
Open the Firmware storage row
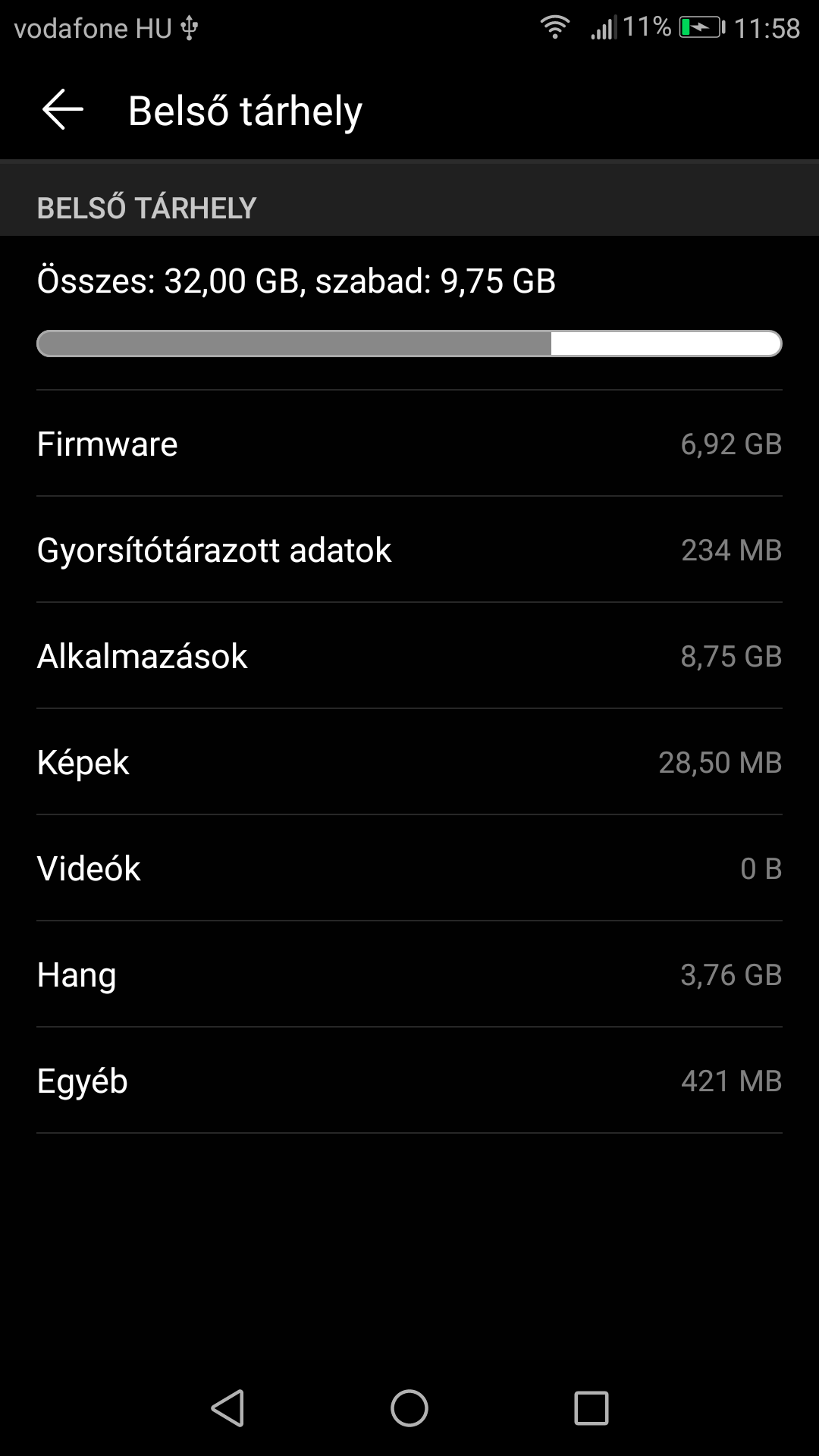pos(409,444)
